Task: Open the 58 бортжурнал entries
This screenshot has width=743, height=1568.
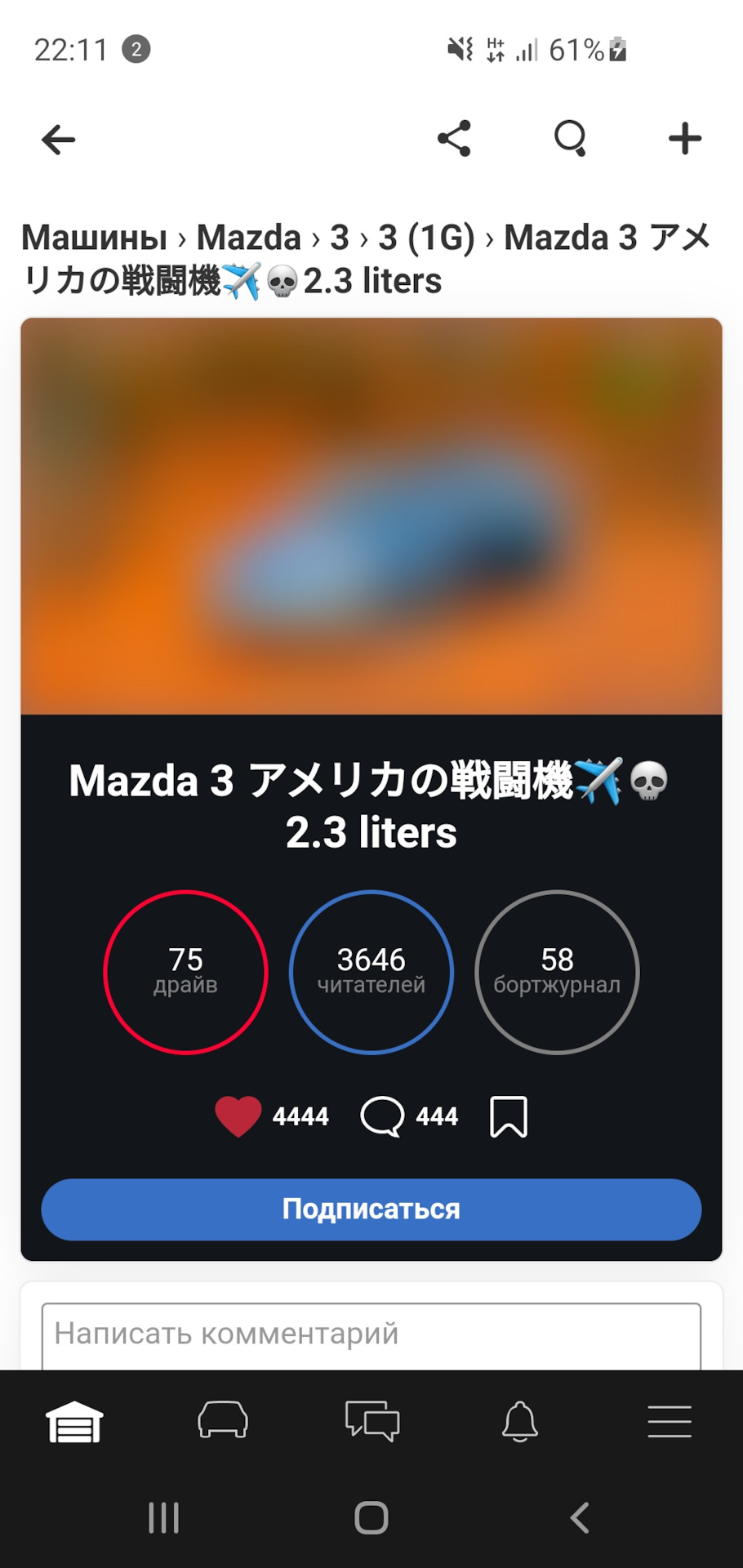Action: click(x=557, y=972)
